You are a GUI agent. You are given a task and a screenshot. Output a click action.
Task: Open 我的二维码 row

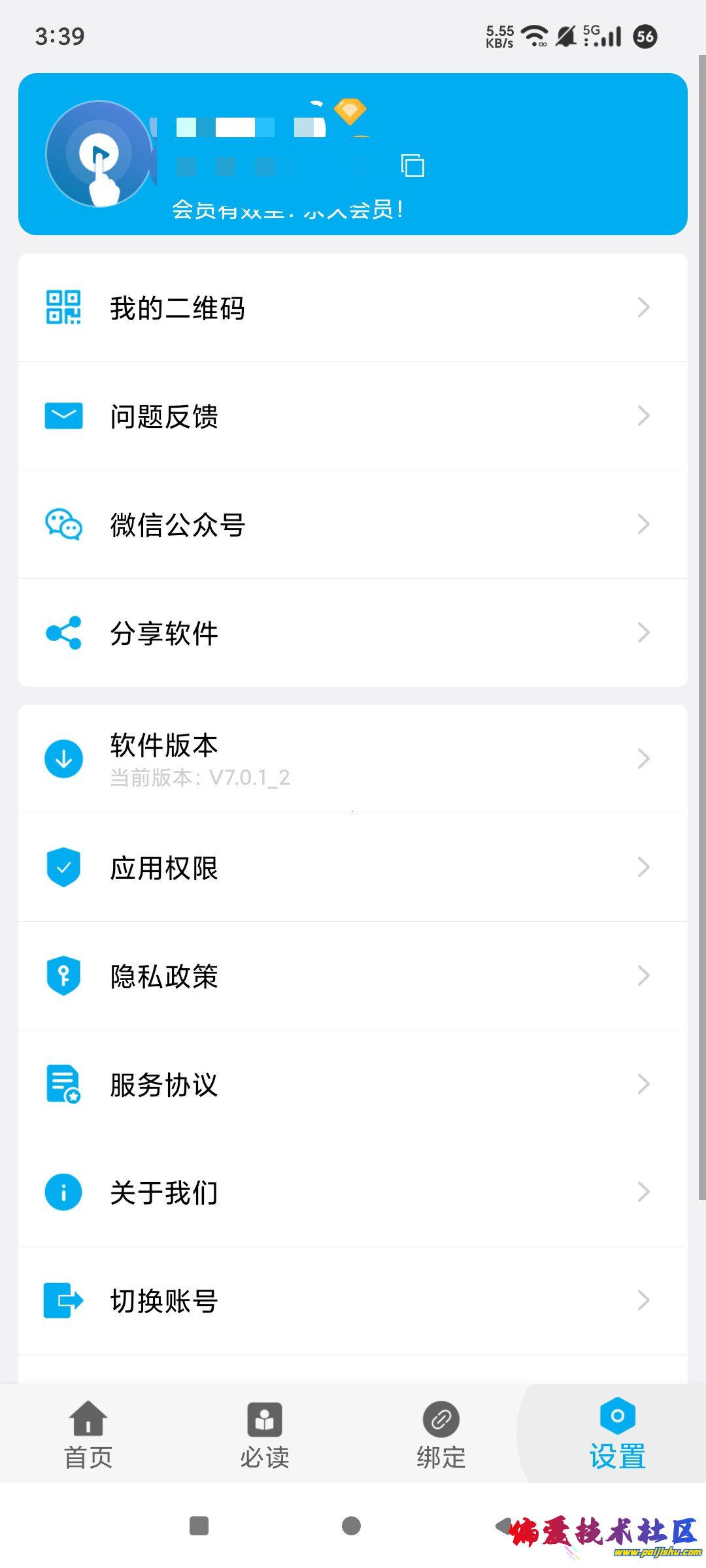[353, 308]
